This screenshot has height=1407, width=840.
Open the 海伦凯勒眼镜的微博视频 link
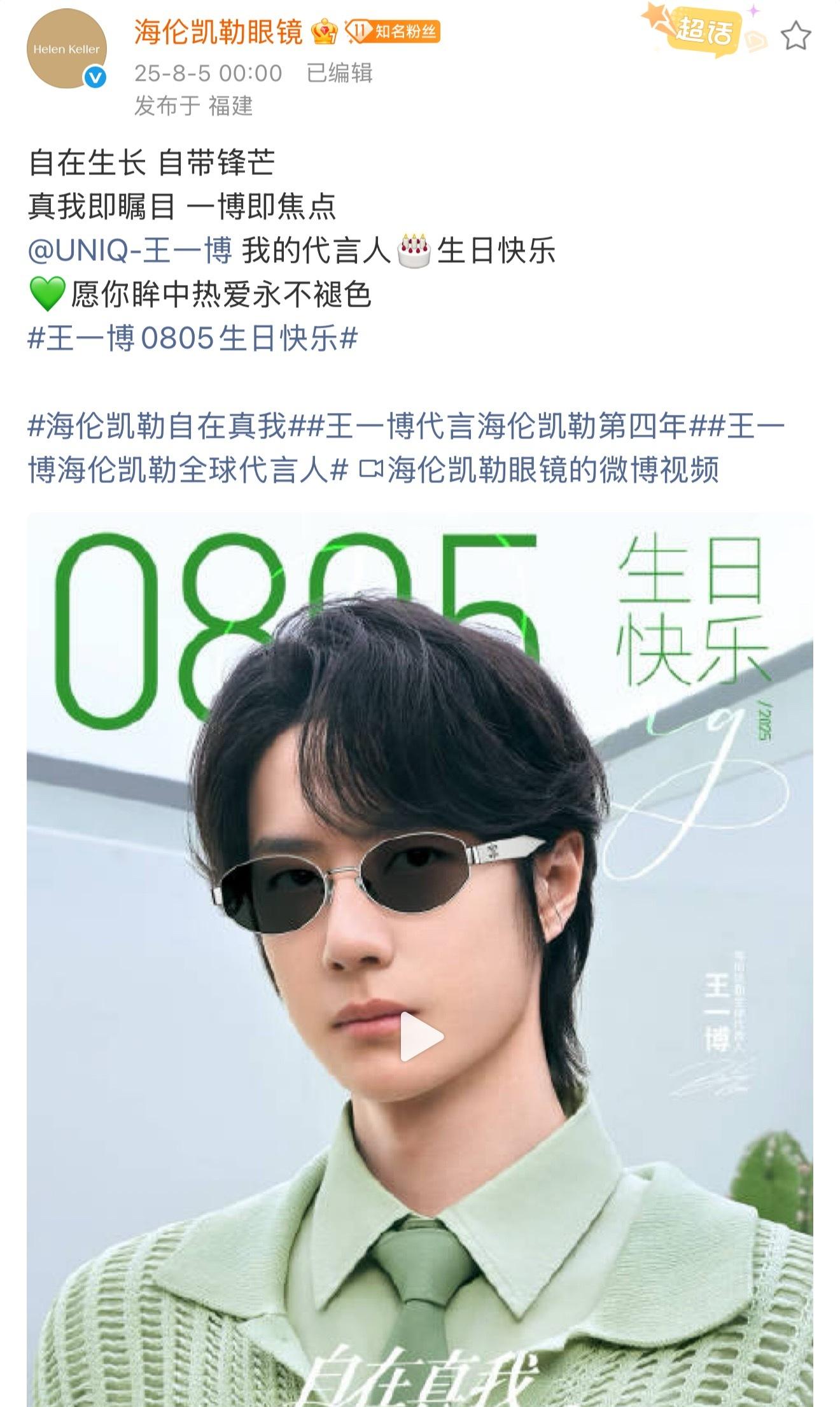pos(540,470)
